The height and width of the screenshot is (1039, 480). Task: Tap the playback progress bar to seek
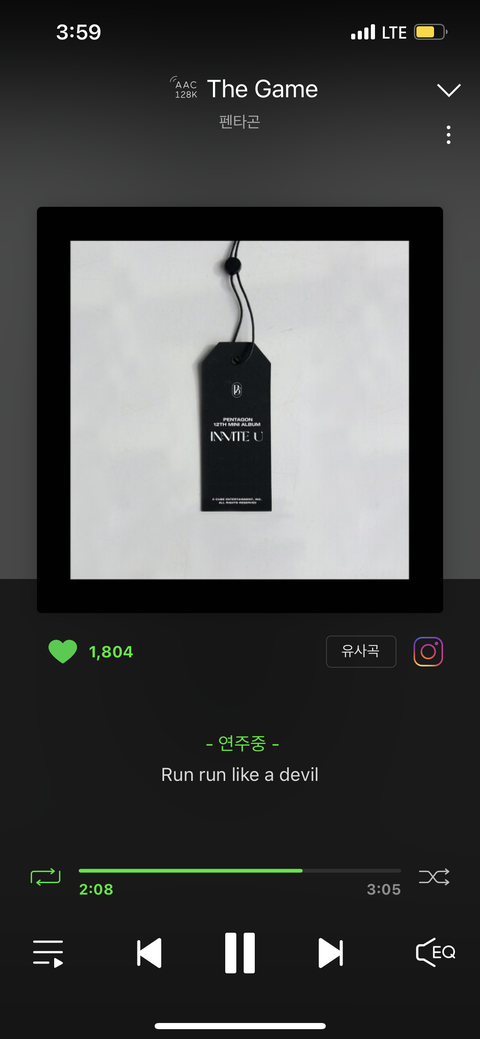tap(240, 871)
